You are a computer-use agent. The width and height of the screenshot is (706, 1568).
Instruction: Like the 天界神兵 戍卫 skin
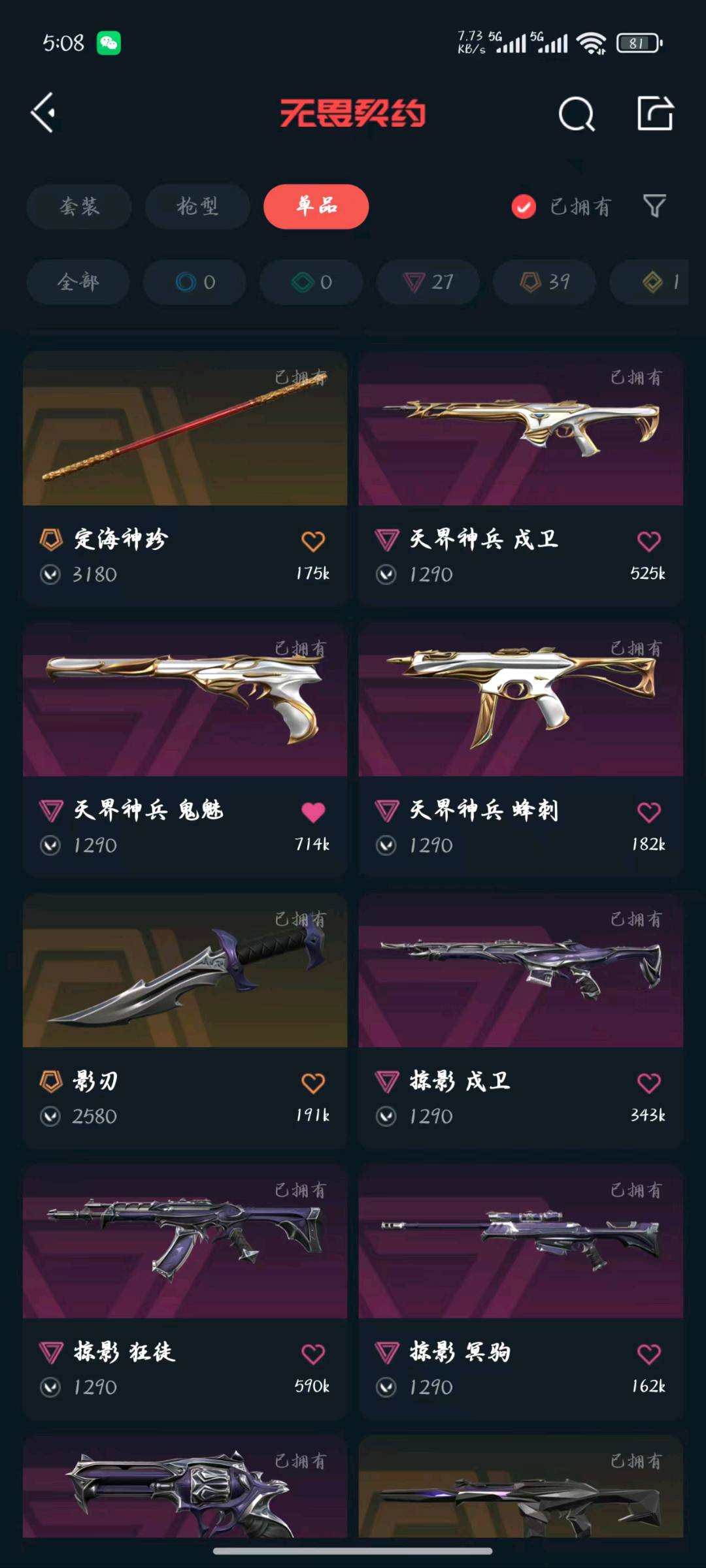648,541
